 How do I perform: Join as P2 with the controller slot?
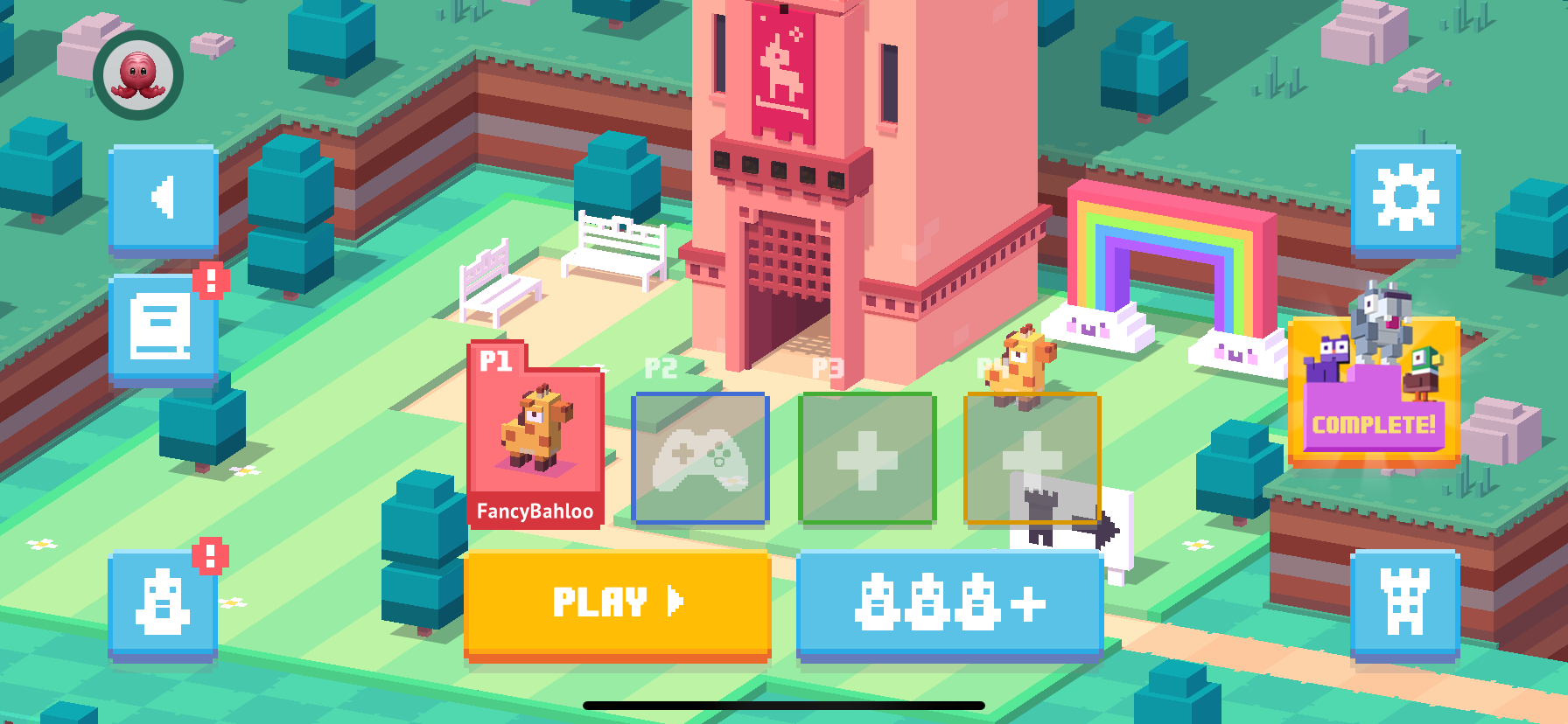coord(700,457)
